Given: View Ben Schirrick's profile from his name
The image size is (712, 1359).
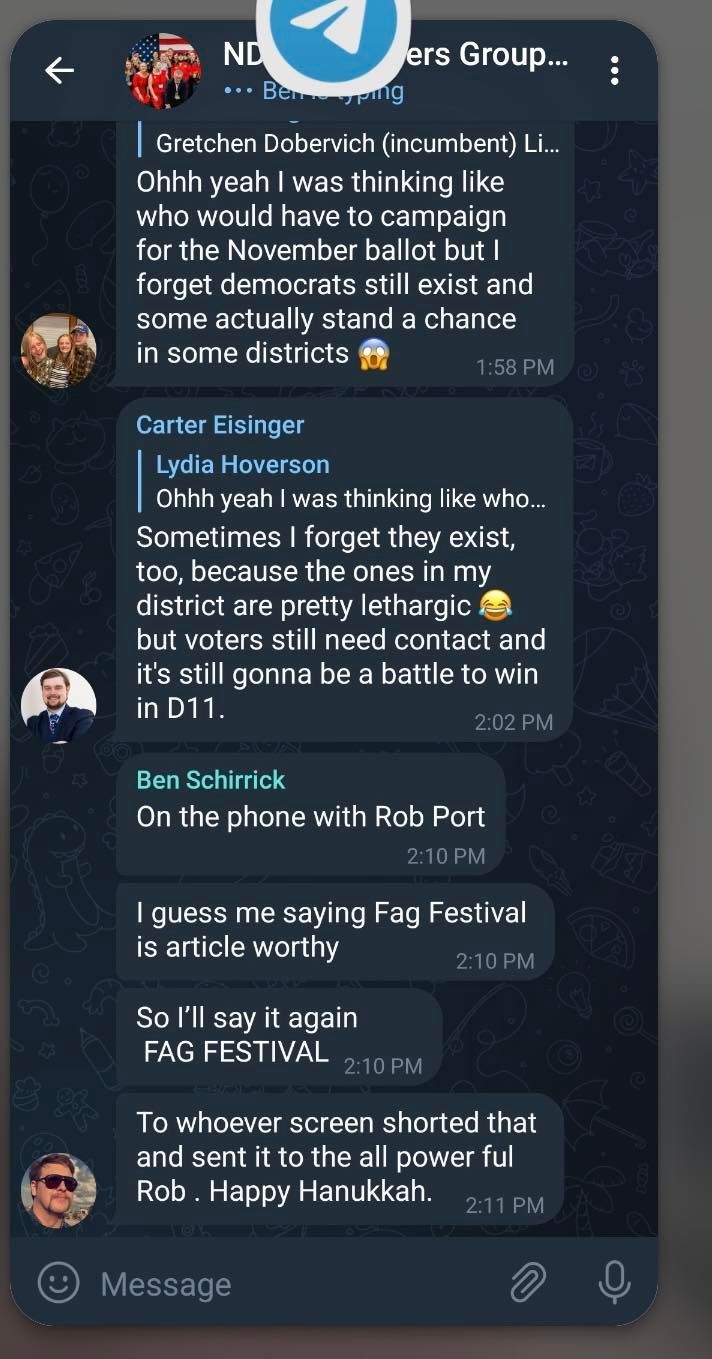Looking at the screenshot, I should [x=211, y=780].
